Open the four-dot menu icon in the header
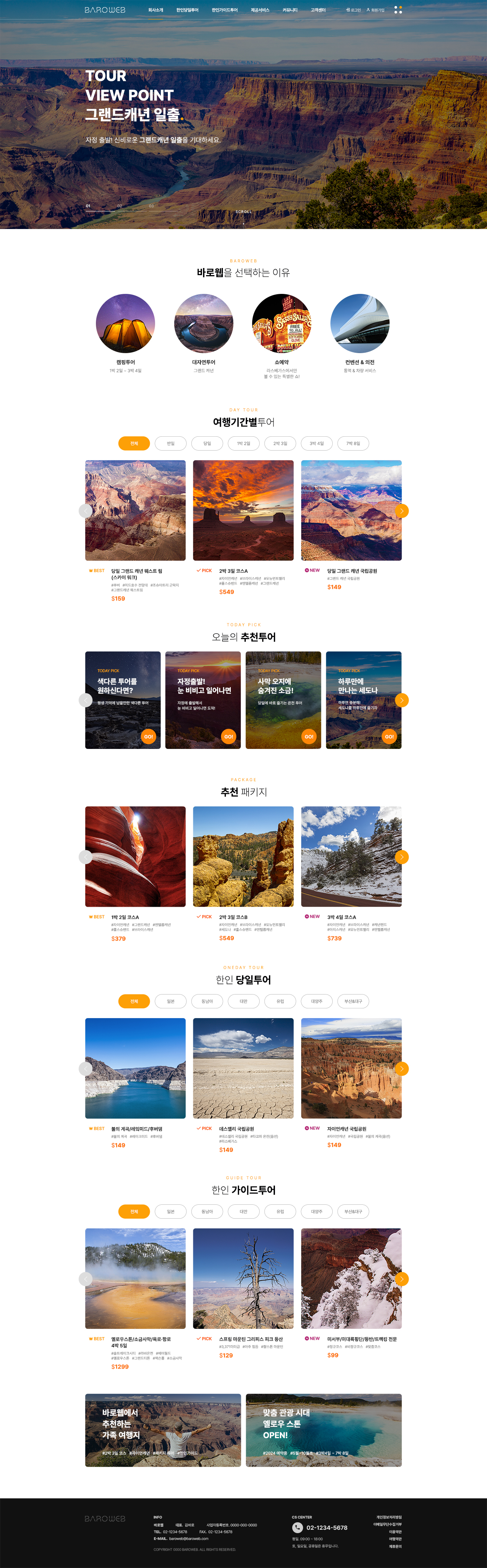 coord(398,10)
